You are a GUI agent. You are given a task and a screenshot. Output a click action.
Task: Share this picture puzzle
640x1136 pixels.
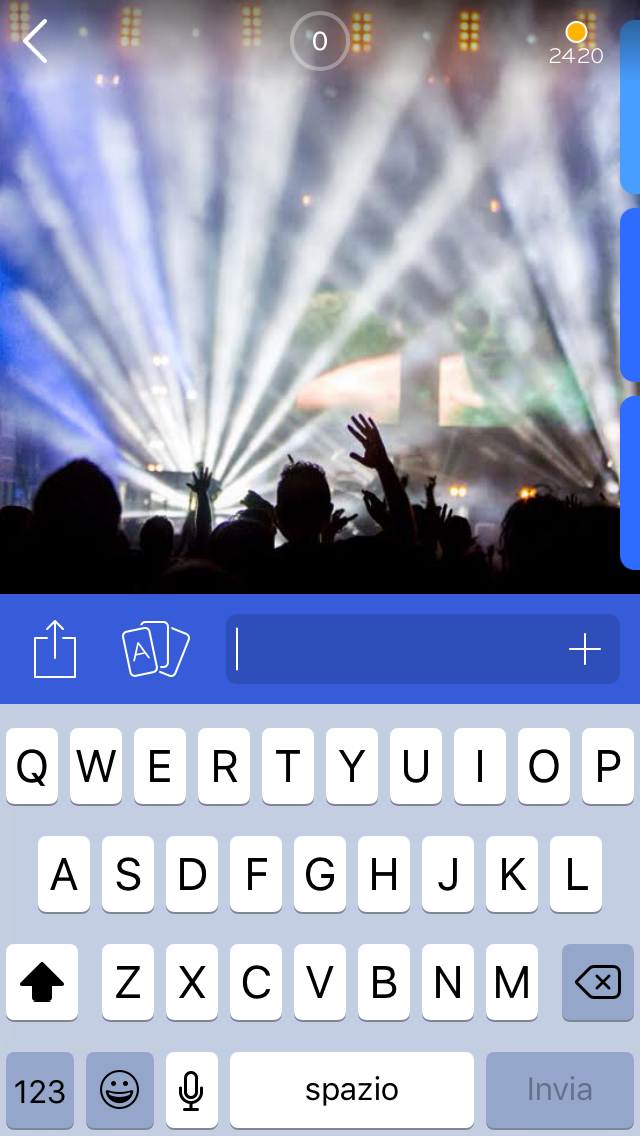[55, 649]
